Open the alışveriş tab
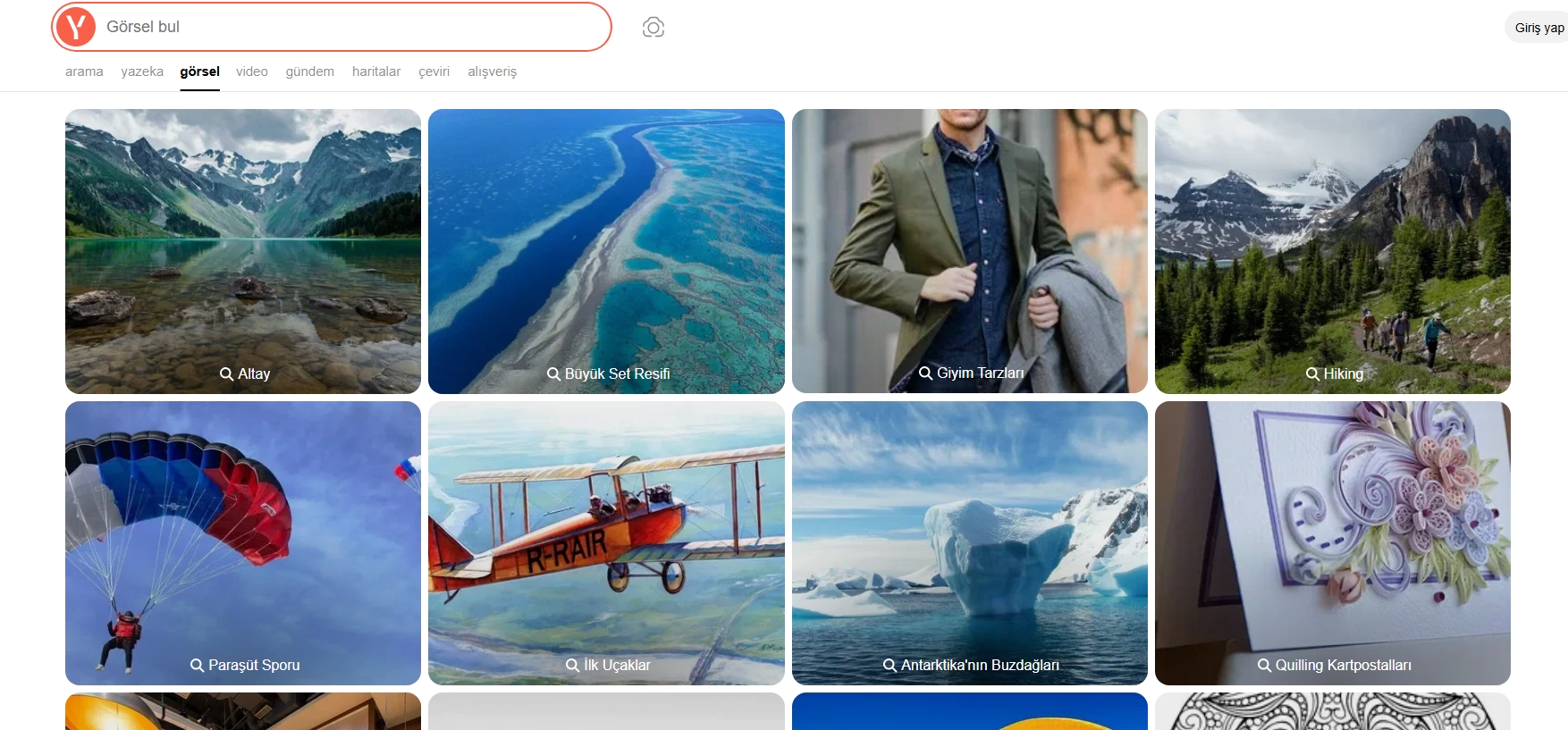The width and height of the screenshot is (1568, 730). coord(492,71)
